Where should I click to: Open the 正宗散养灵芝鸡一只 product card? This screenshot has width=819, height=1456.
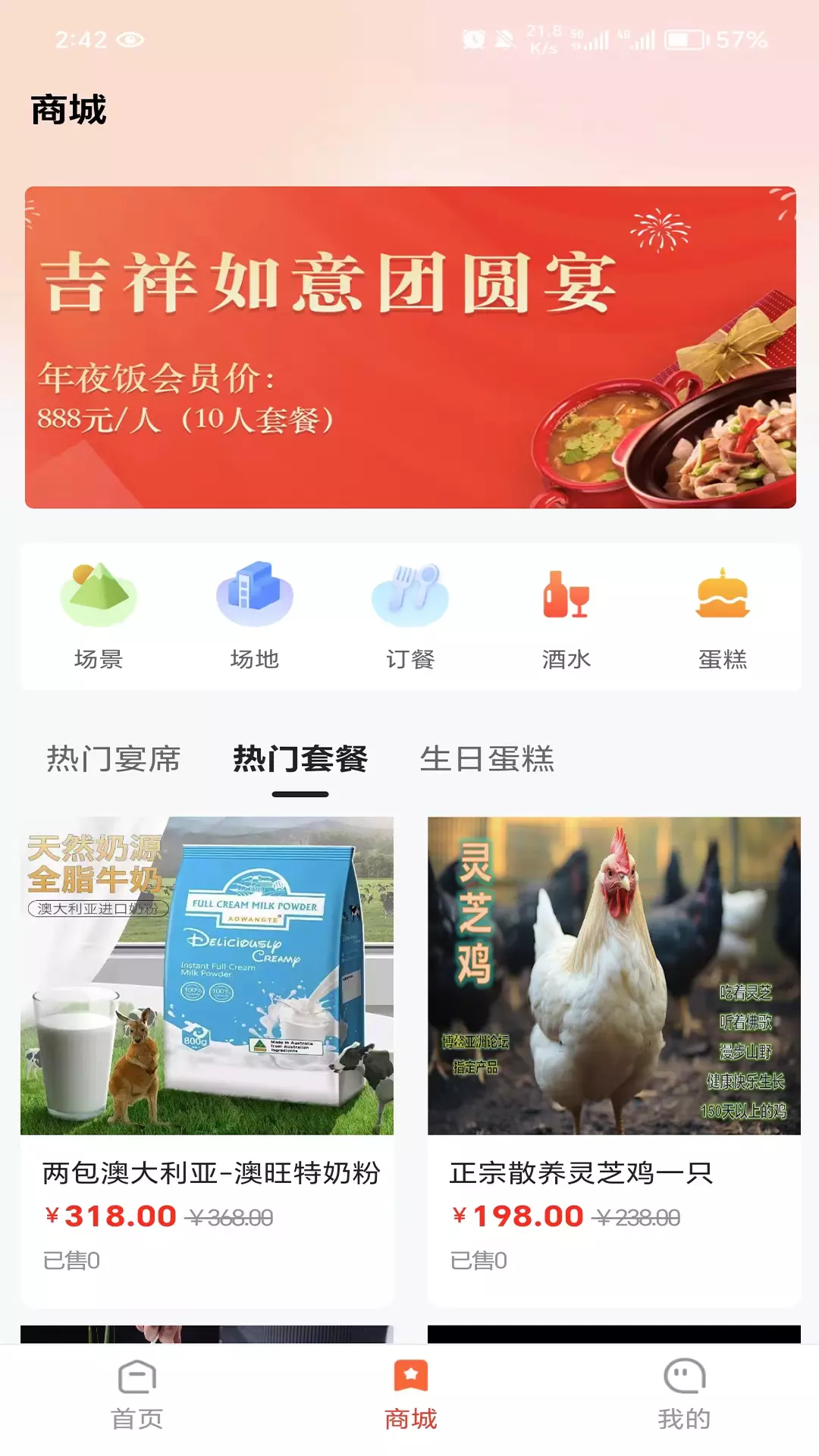pyautogui.click(x=614, y=1061)
